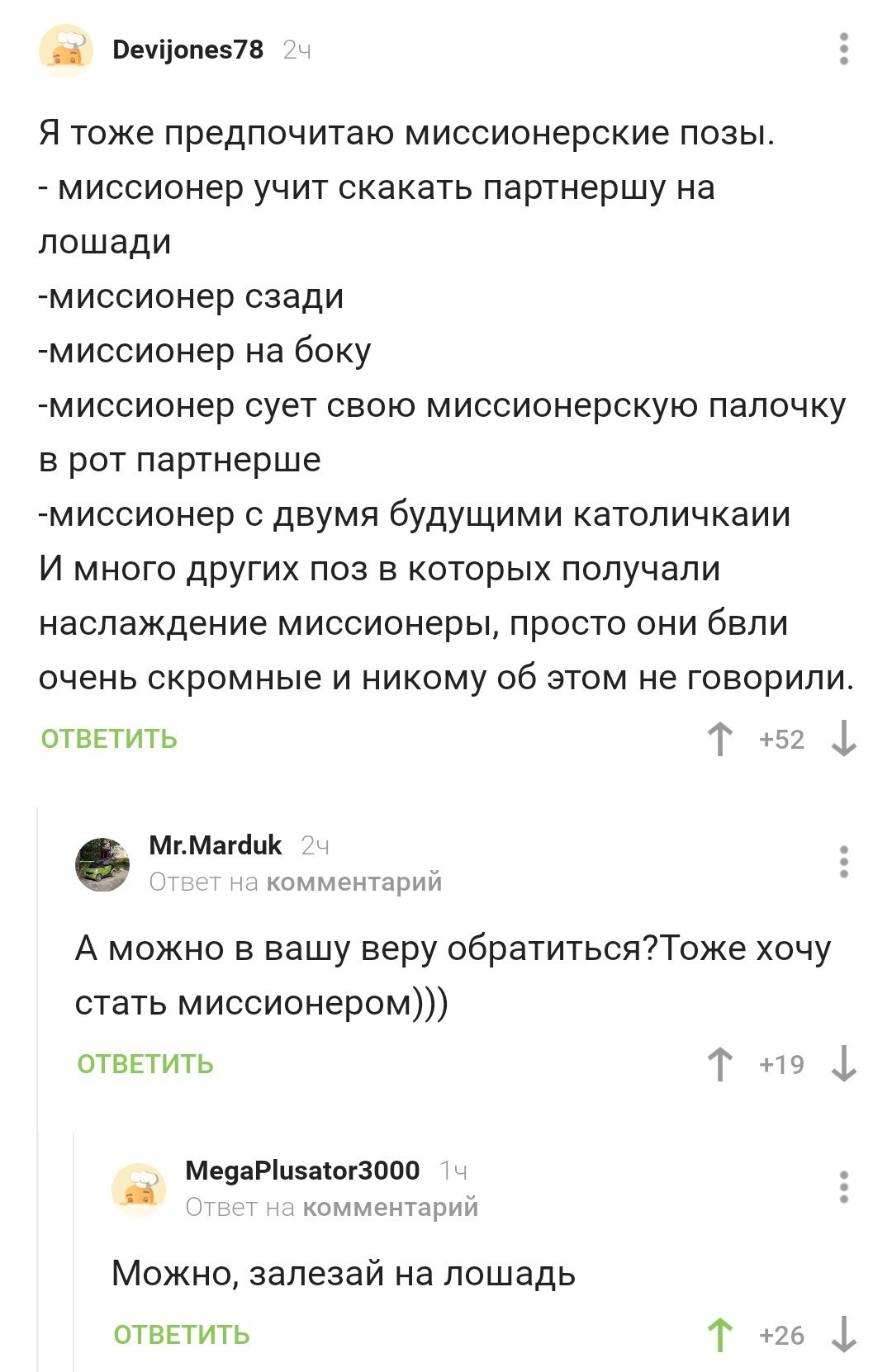The height and width of the screenshot is (1372, 892).
Task: Reply to Devijones78's comment
Action: [109, 739]
